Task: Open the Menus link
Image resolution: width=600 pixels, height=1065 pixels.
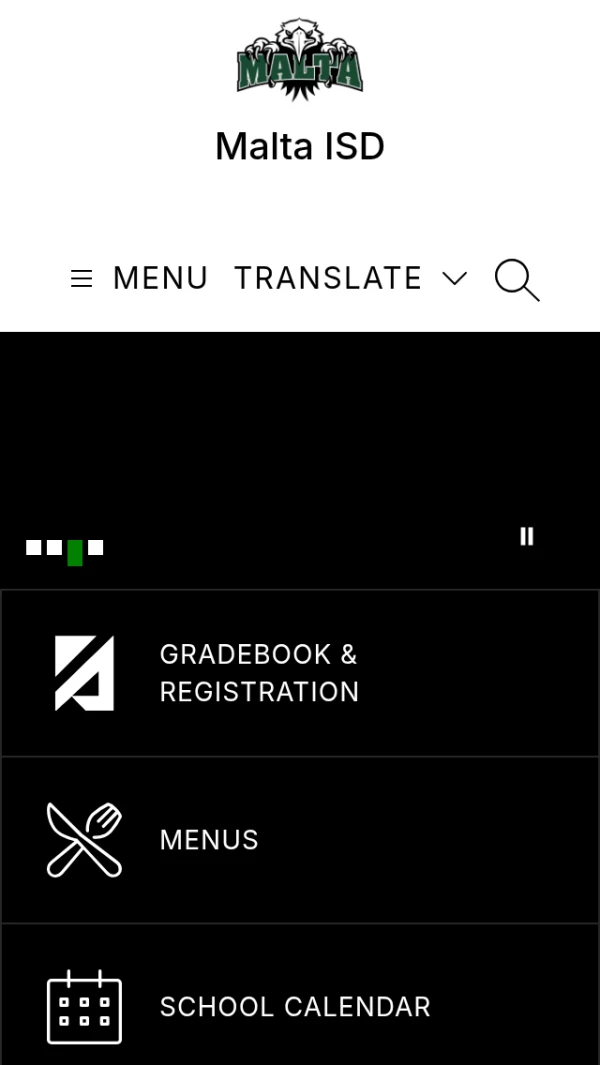Action: pos(300,840)
